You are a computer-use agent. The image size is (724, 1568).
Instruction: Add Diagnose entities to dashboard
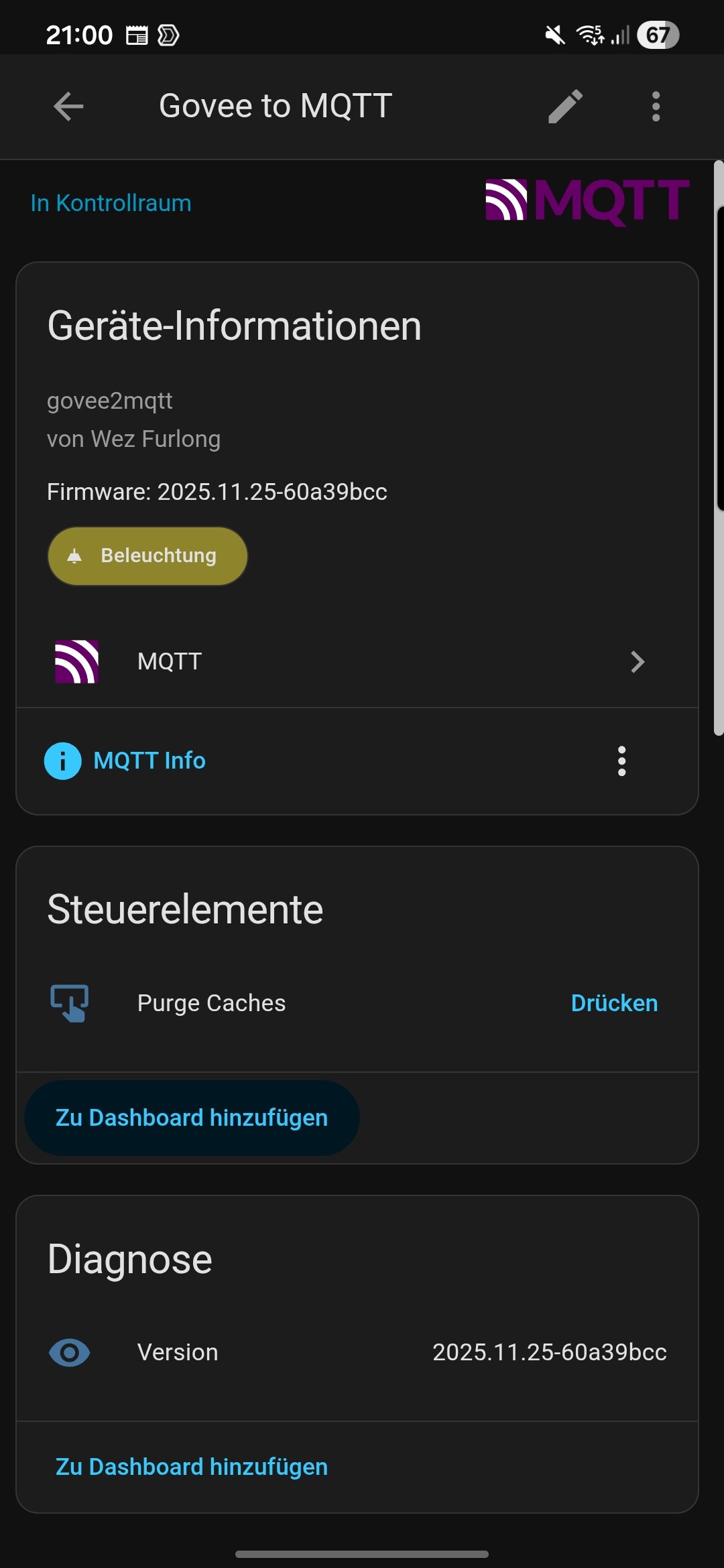(x=192, y=1467)
